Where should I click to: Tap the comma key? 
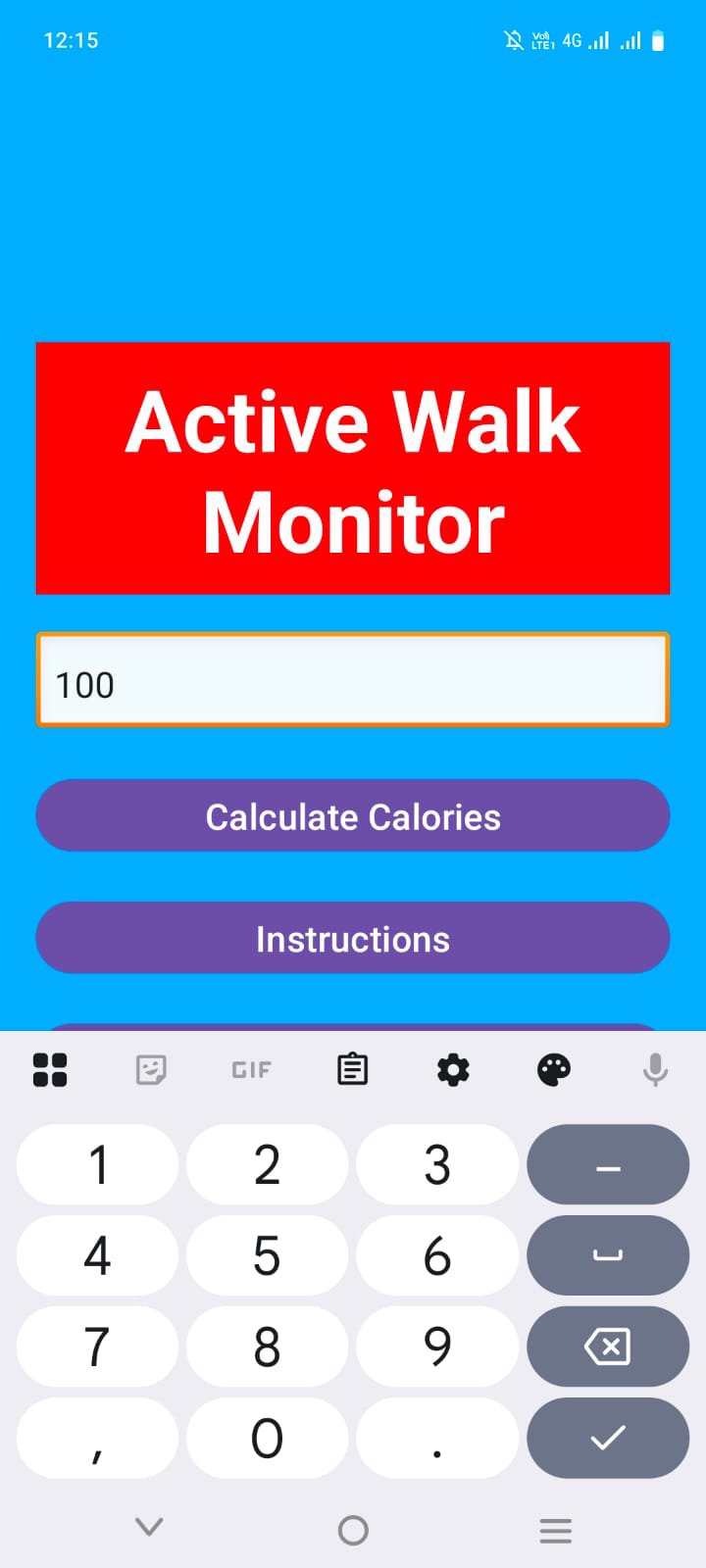(x=97, y=1438)
